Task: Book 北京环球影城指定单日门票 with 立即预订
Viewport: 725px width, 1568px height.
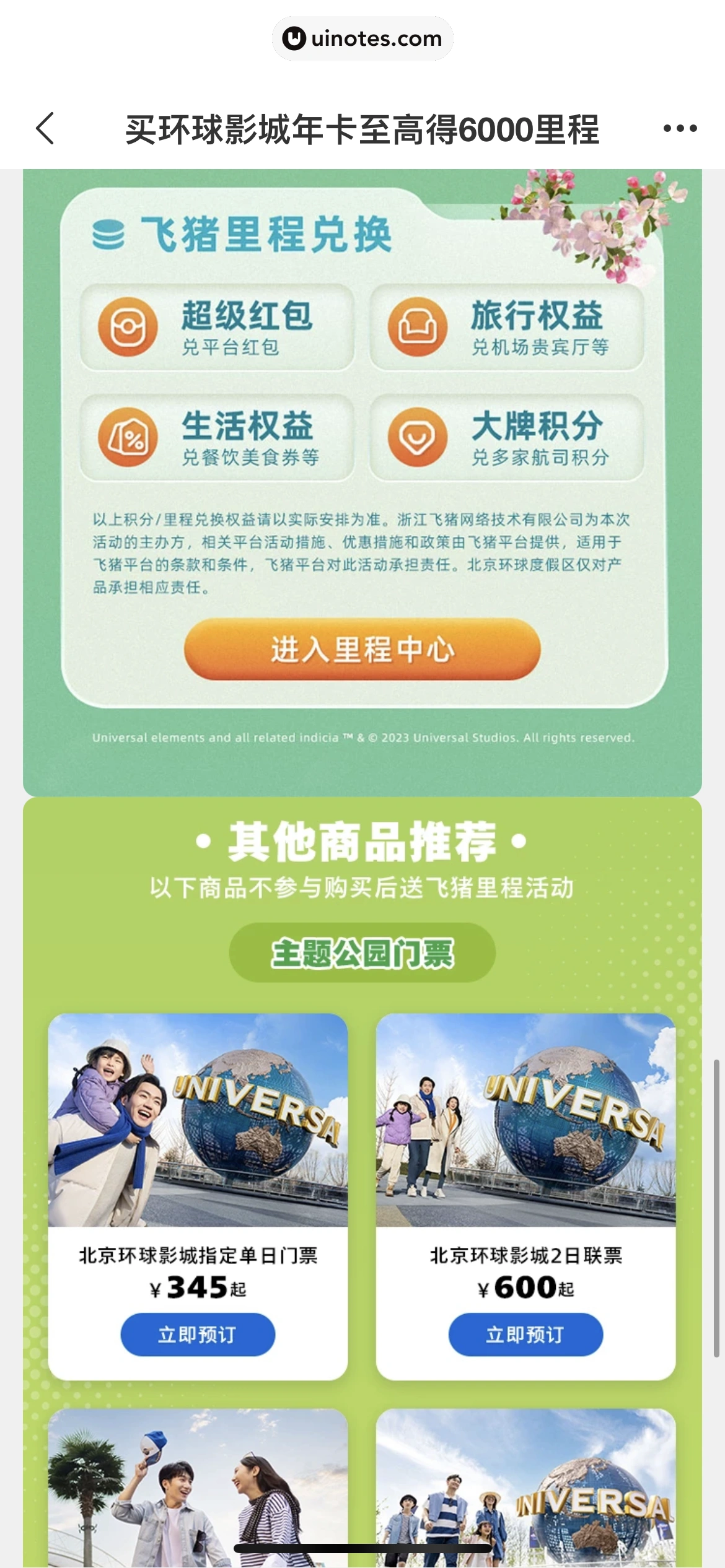Action: (198, 1335)
